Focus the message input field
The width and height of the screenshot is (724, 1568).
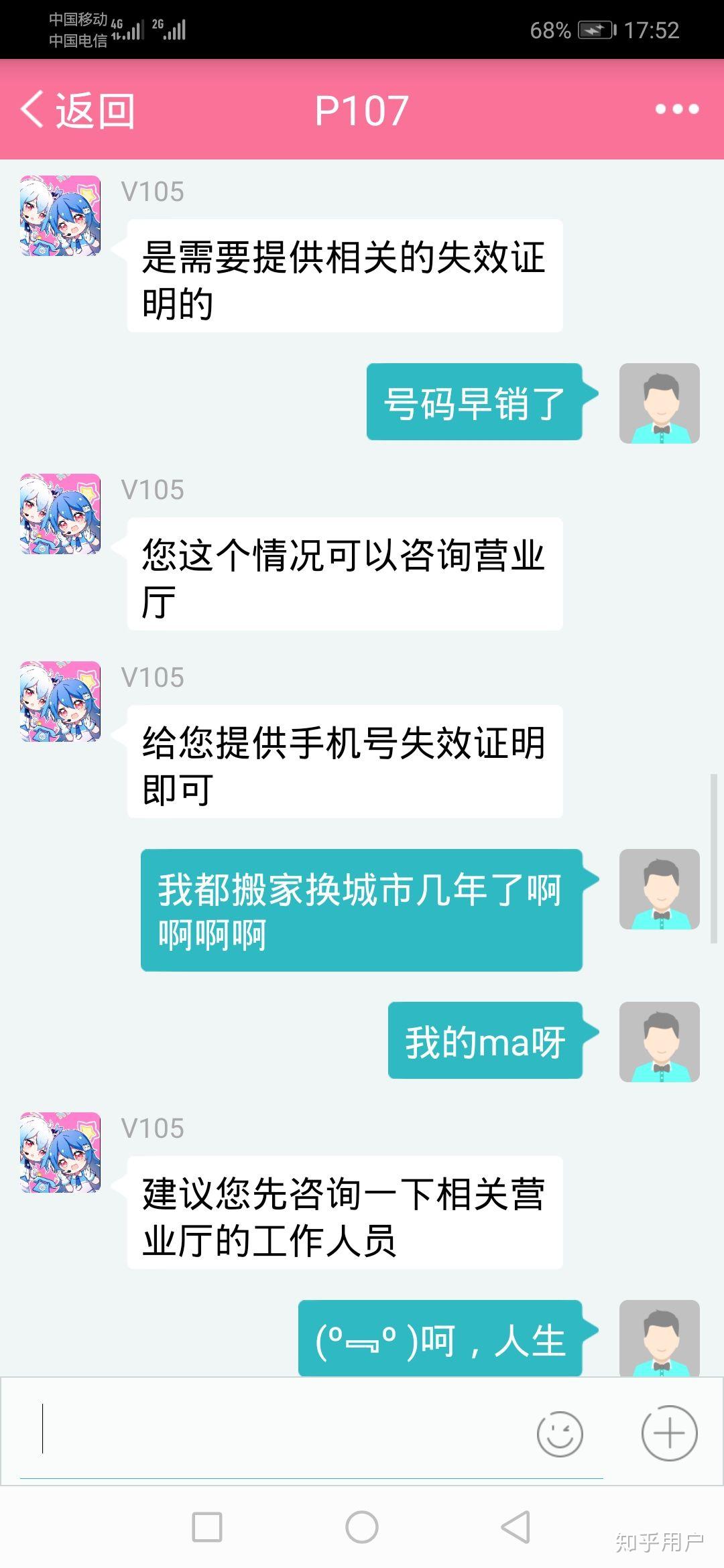(x=282, y=1433)
